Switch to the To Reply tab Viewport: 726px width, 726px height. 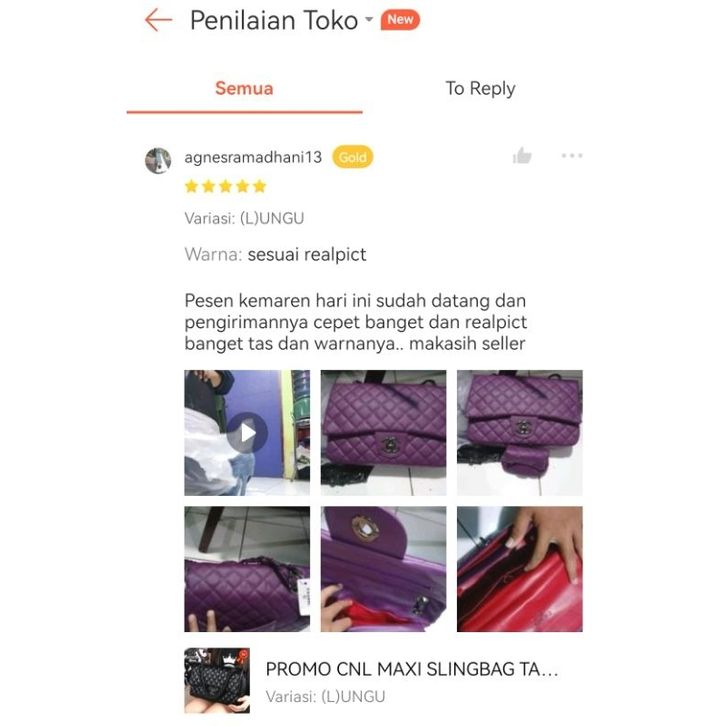tap(480, 88)
